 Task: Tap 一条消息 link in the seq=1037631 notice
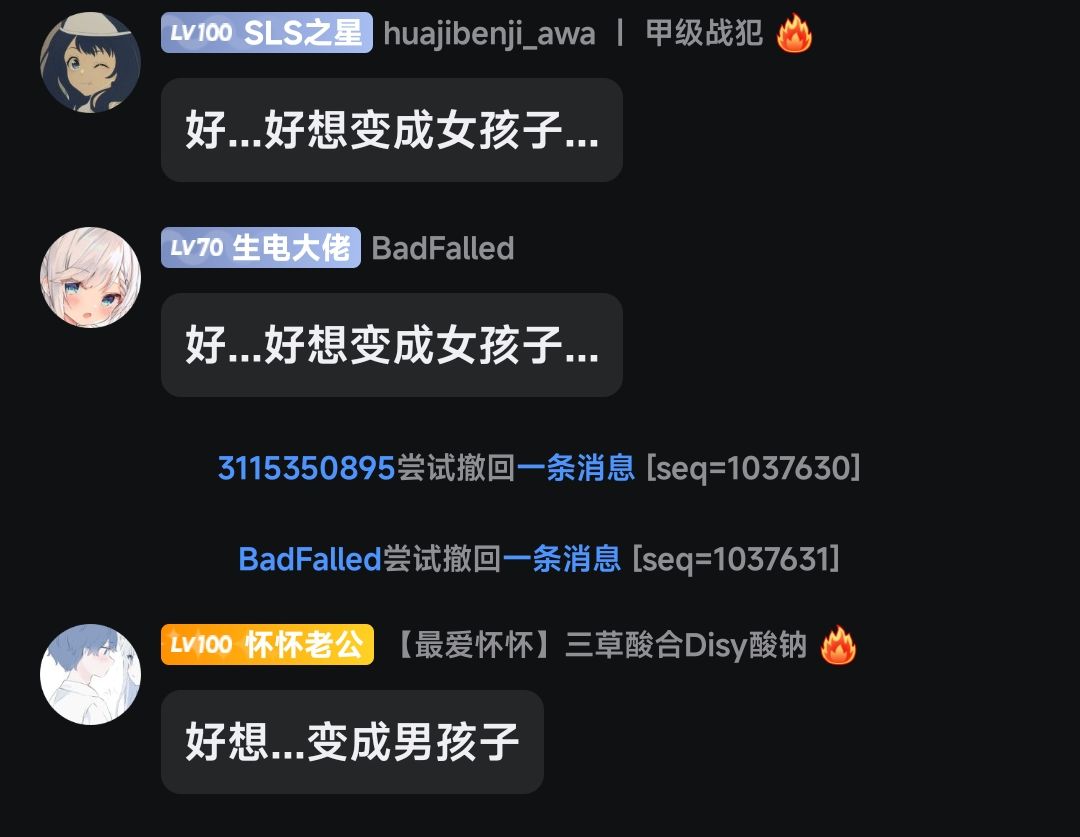[x=561, y=559]
